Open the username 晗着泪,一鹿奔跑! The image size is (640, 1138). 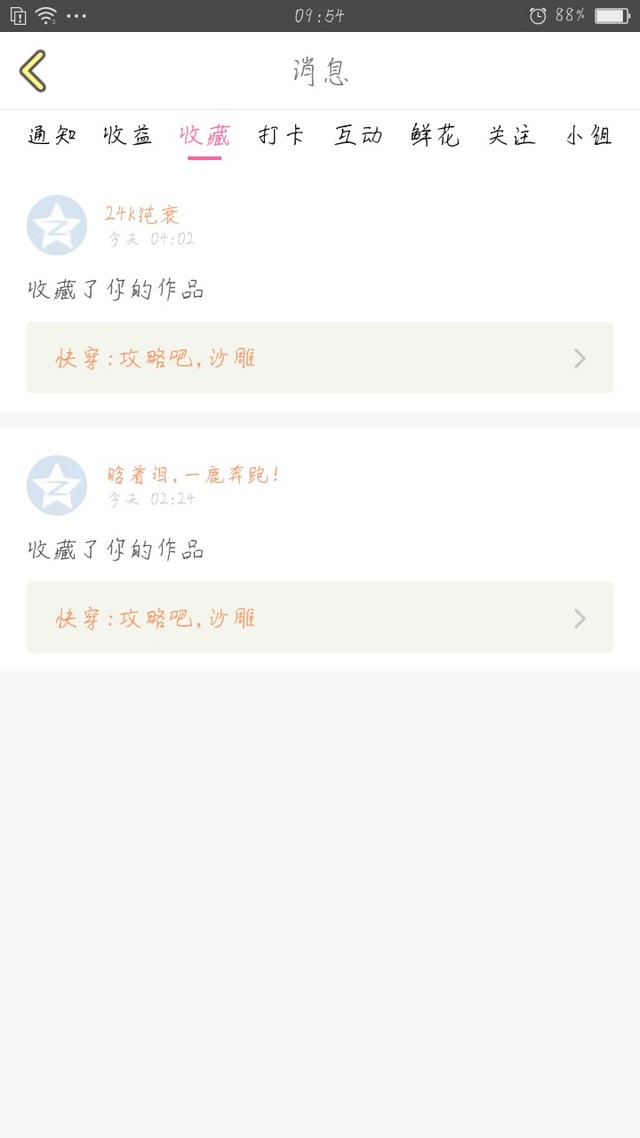pyautogui.click(x=193, y=475)
